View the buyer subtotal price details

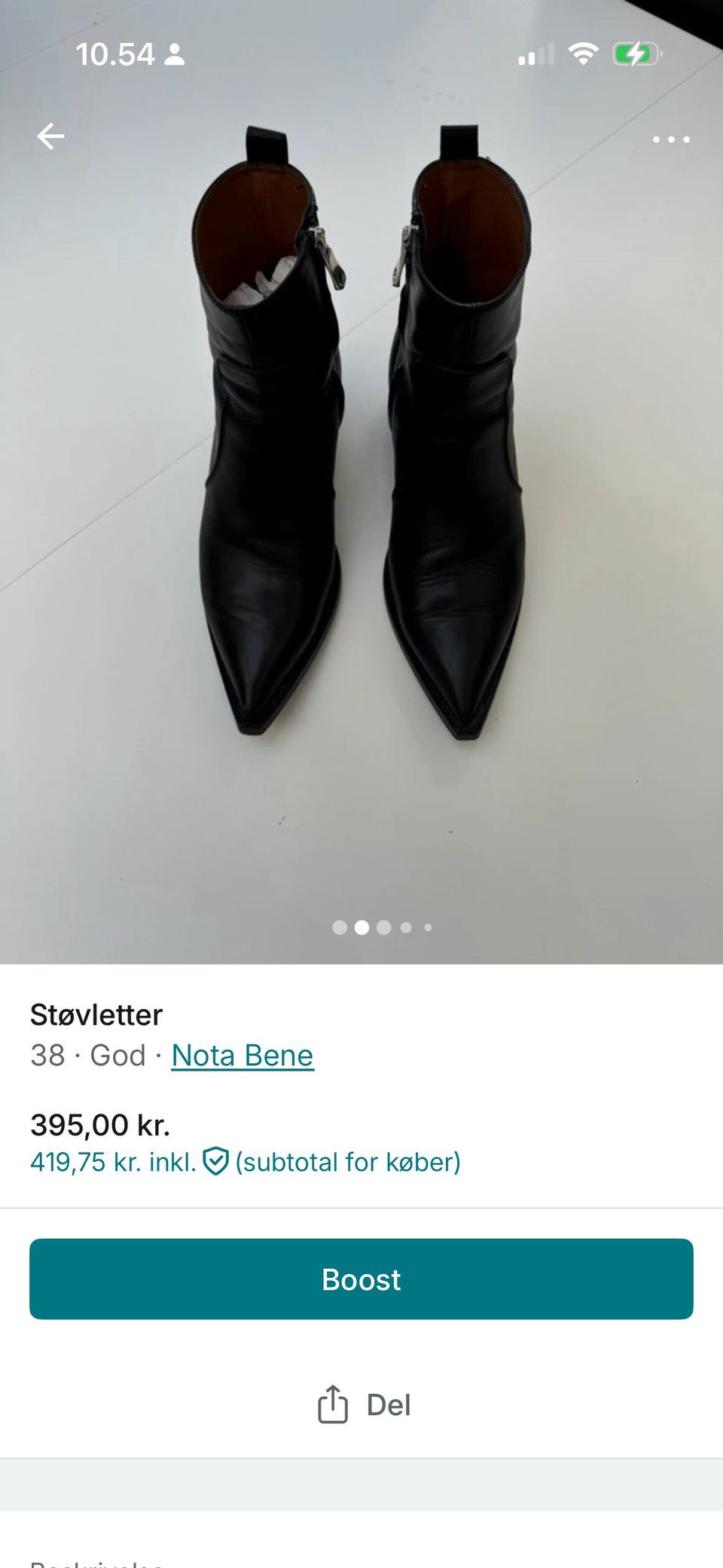[x=245, y=1162]
